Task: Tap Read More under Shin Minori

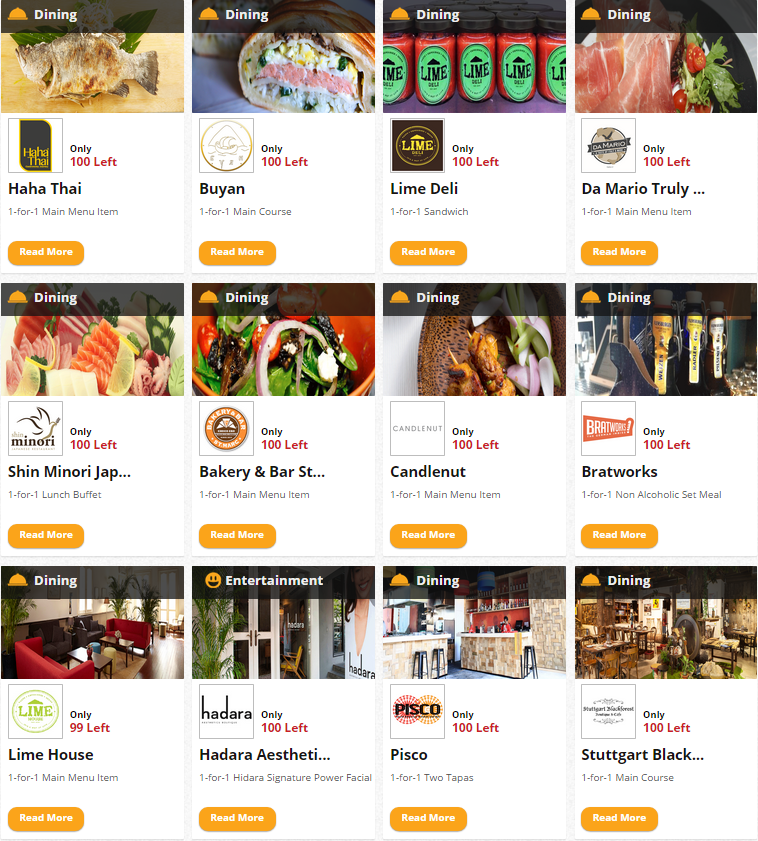Action: click(46, 535)
